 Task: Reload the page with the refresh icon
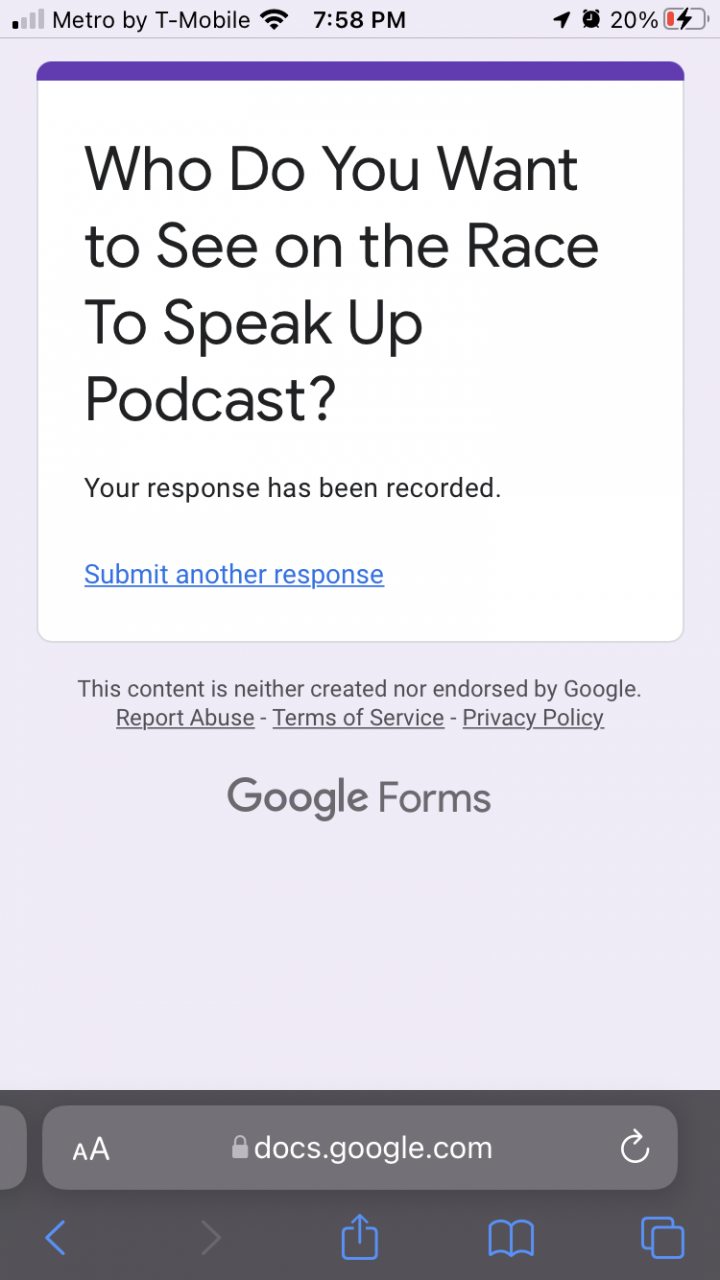pos(635,1148)
